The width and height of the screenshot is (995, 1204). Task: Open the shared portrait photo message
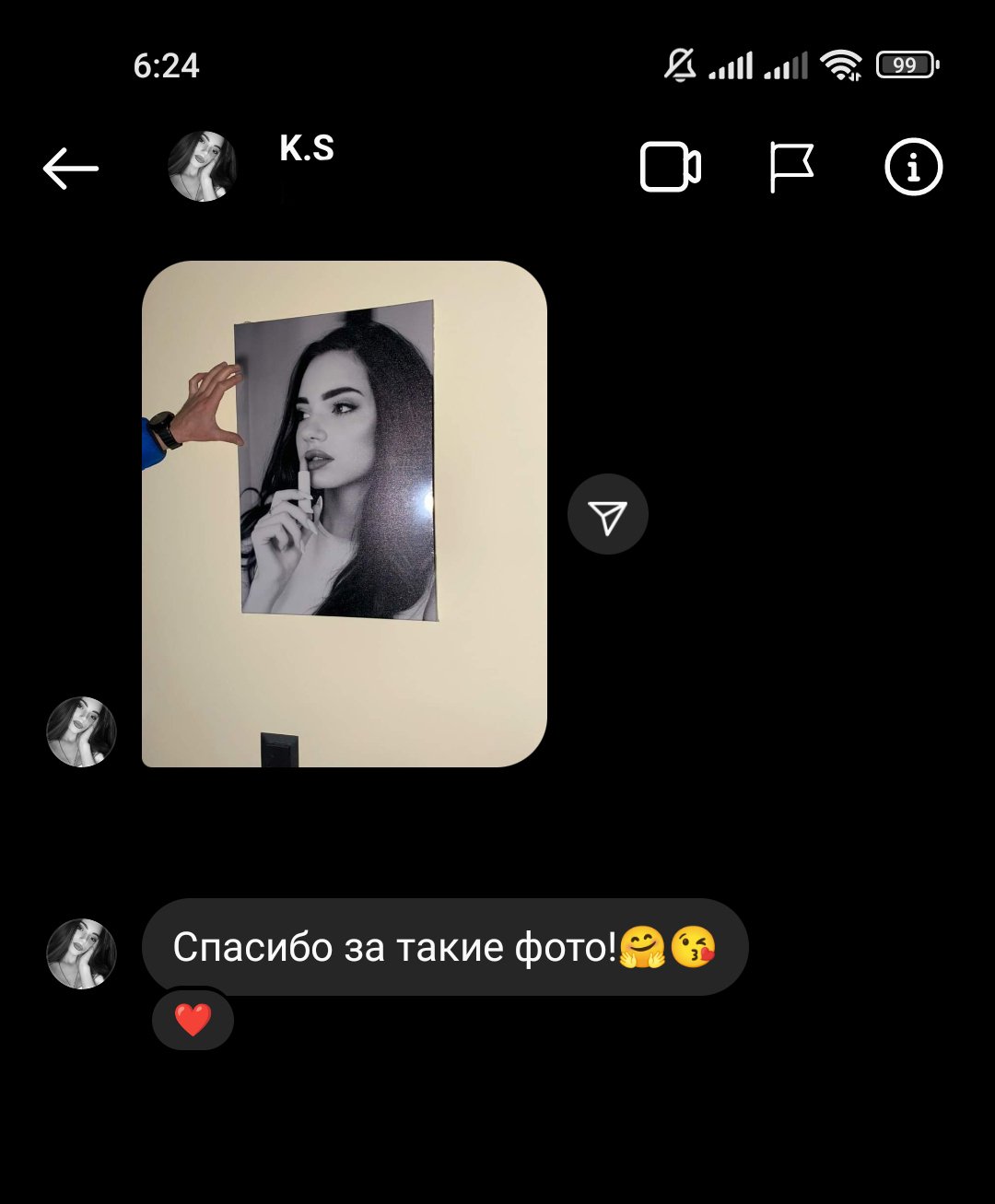[344, 513]
